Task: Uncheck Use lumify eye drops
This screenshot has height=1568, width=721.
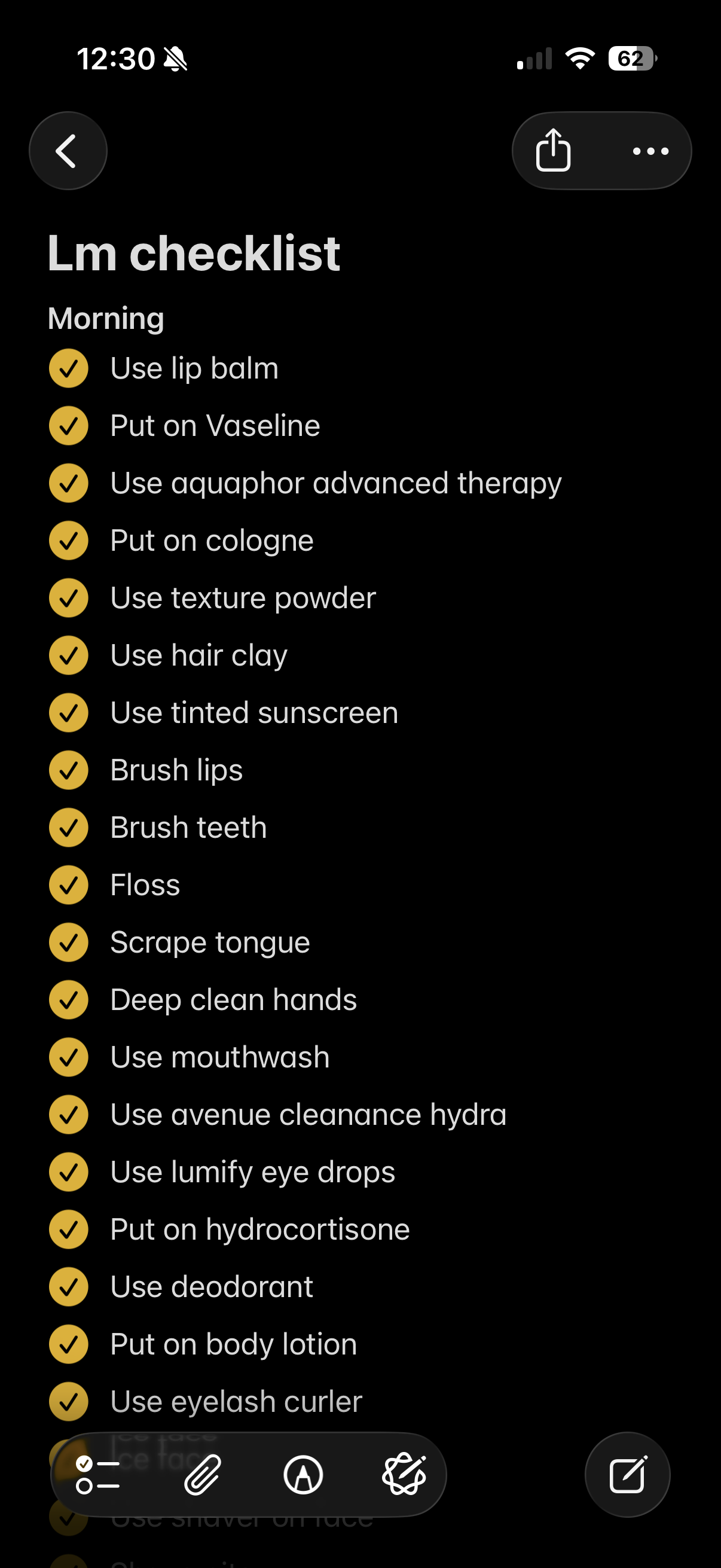Action: [69, 1172]
